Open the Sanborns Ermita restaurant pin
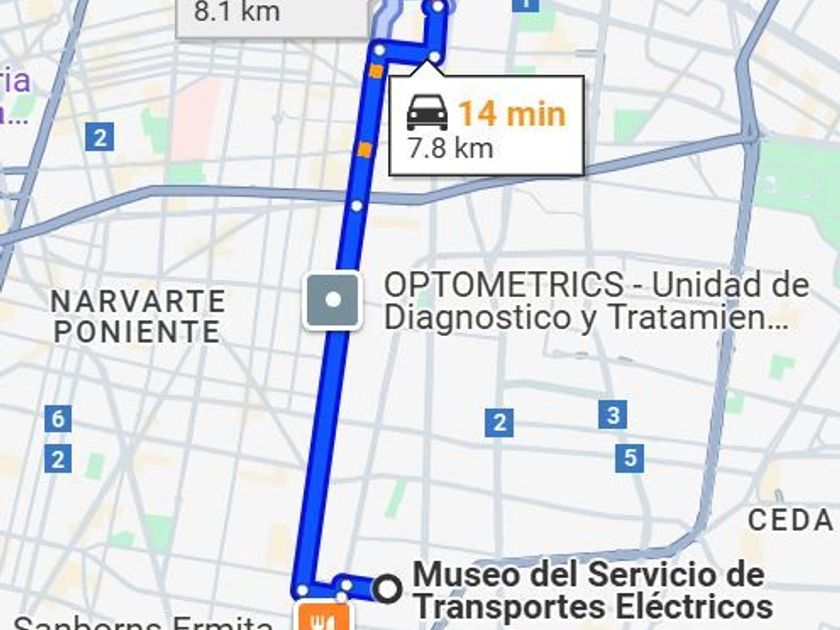Screen dimensions: 840x630 point(322,617)
